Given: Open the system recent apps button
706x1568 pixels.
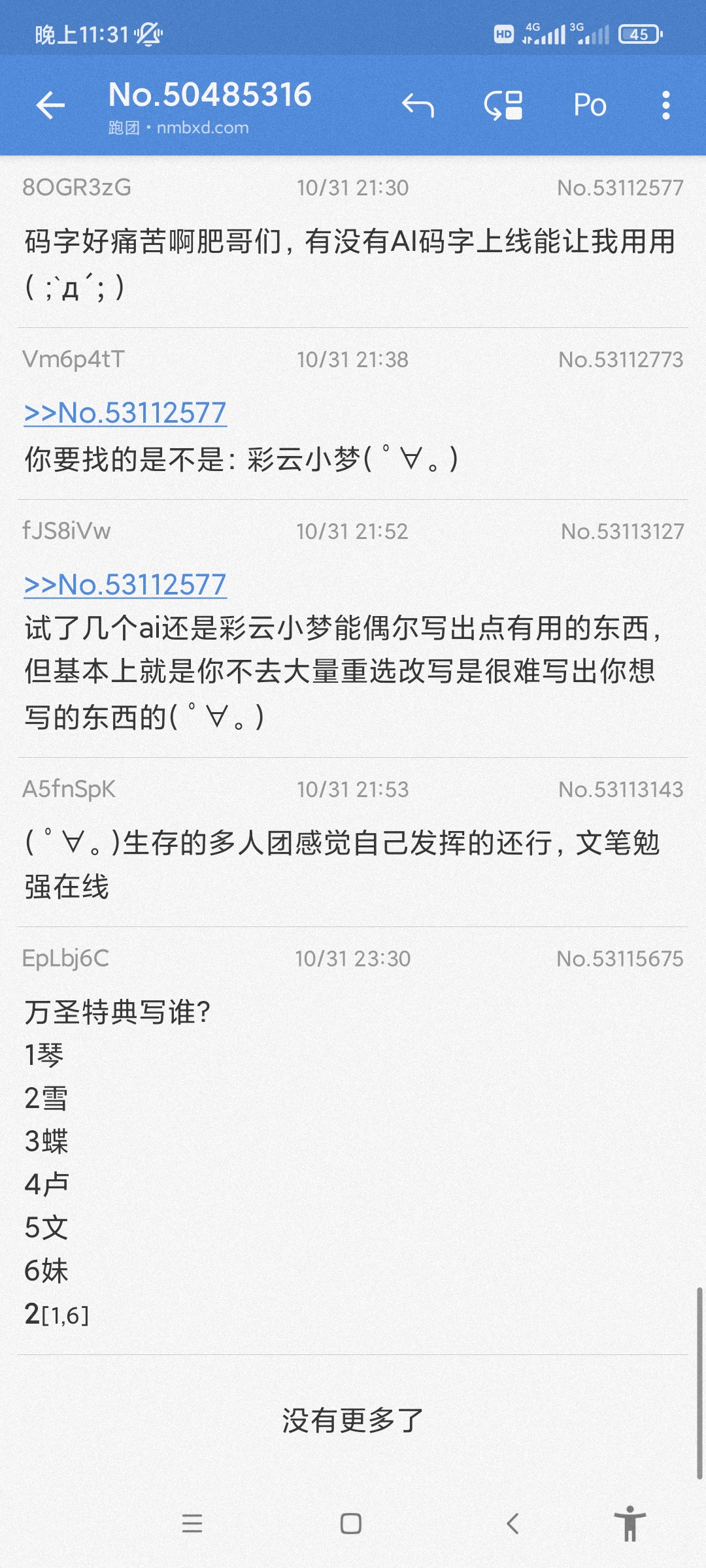Looking at the screenshot, I should (192, 1524).
